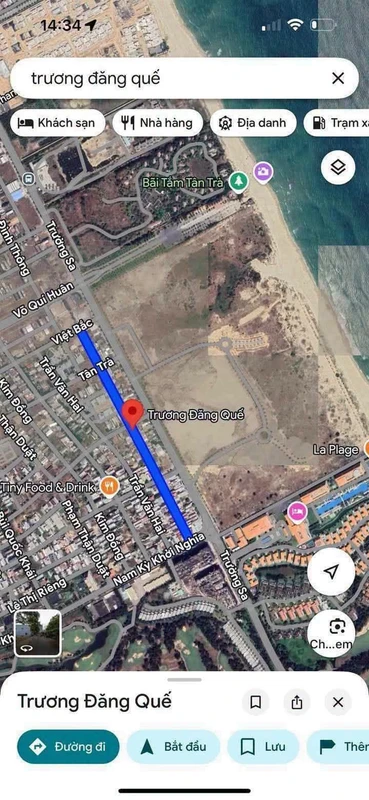Get directions with Đường đi

pos(68,747)
